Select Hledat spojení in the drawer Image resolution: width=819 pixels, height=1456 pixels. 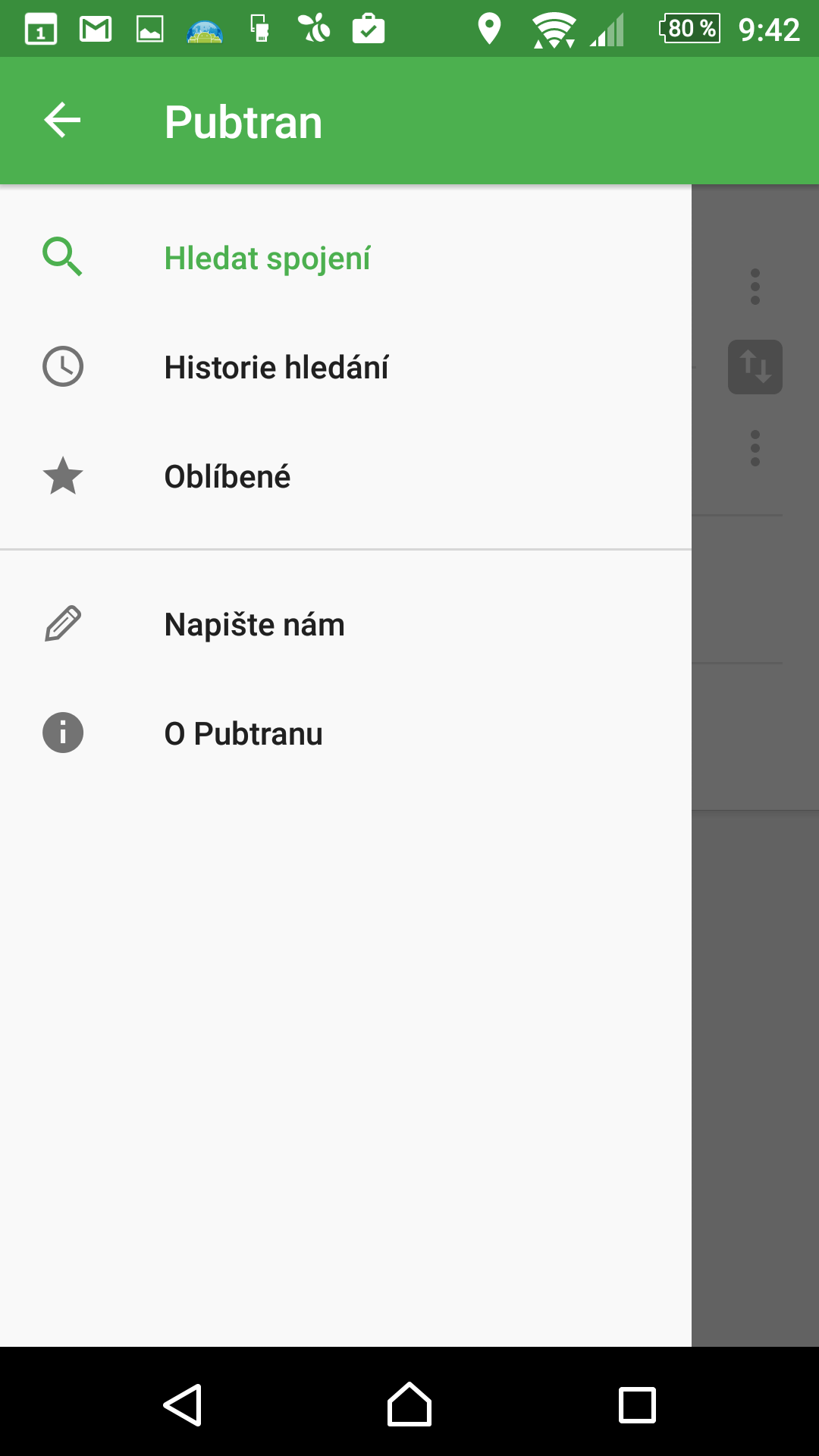point(346,258)
